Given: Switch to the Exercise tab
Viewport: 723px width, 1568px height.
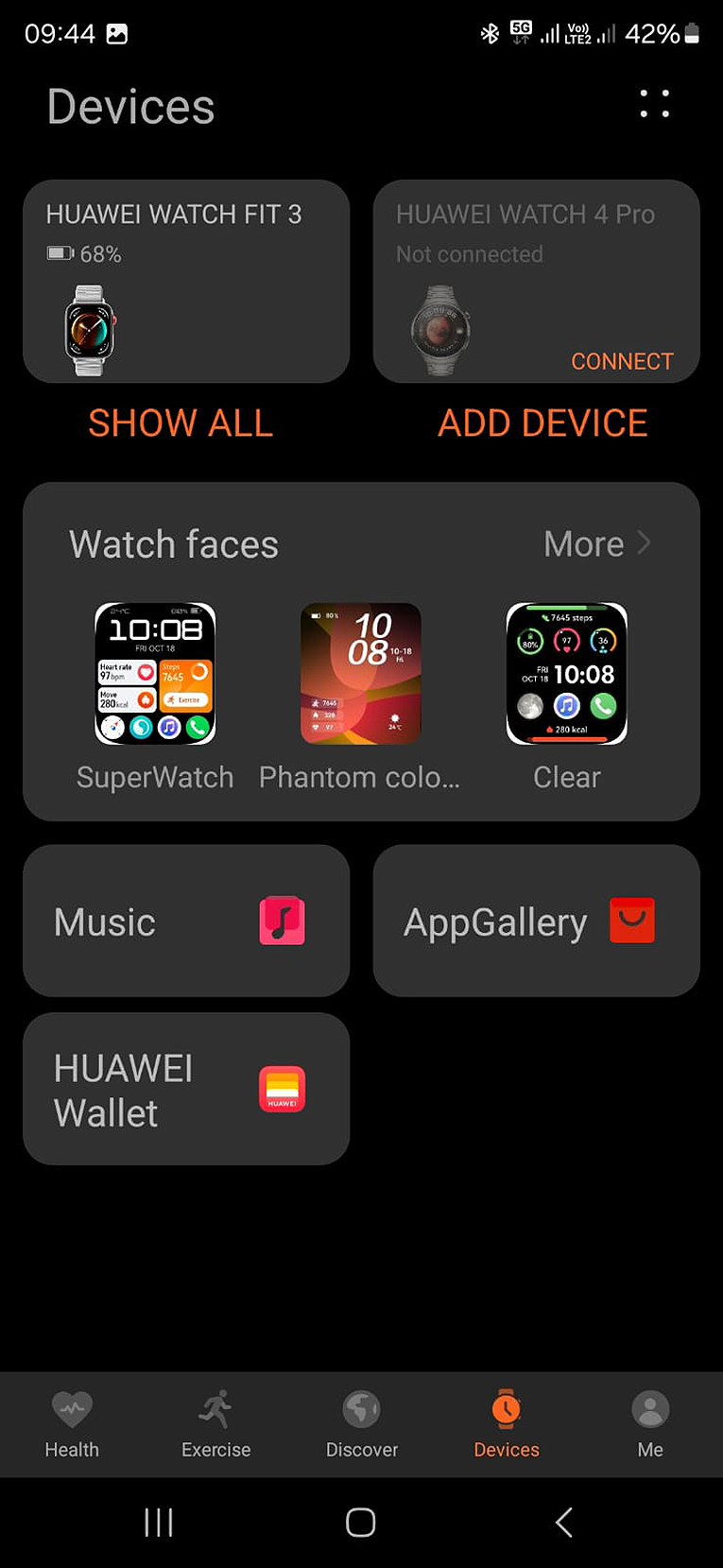Looking at the screenshot, I should [216, 1424].
